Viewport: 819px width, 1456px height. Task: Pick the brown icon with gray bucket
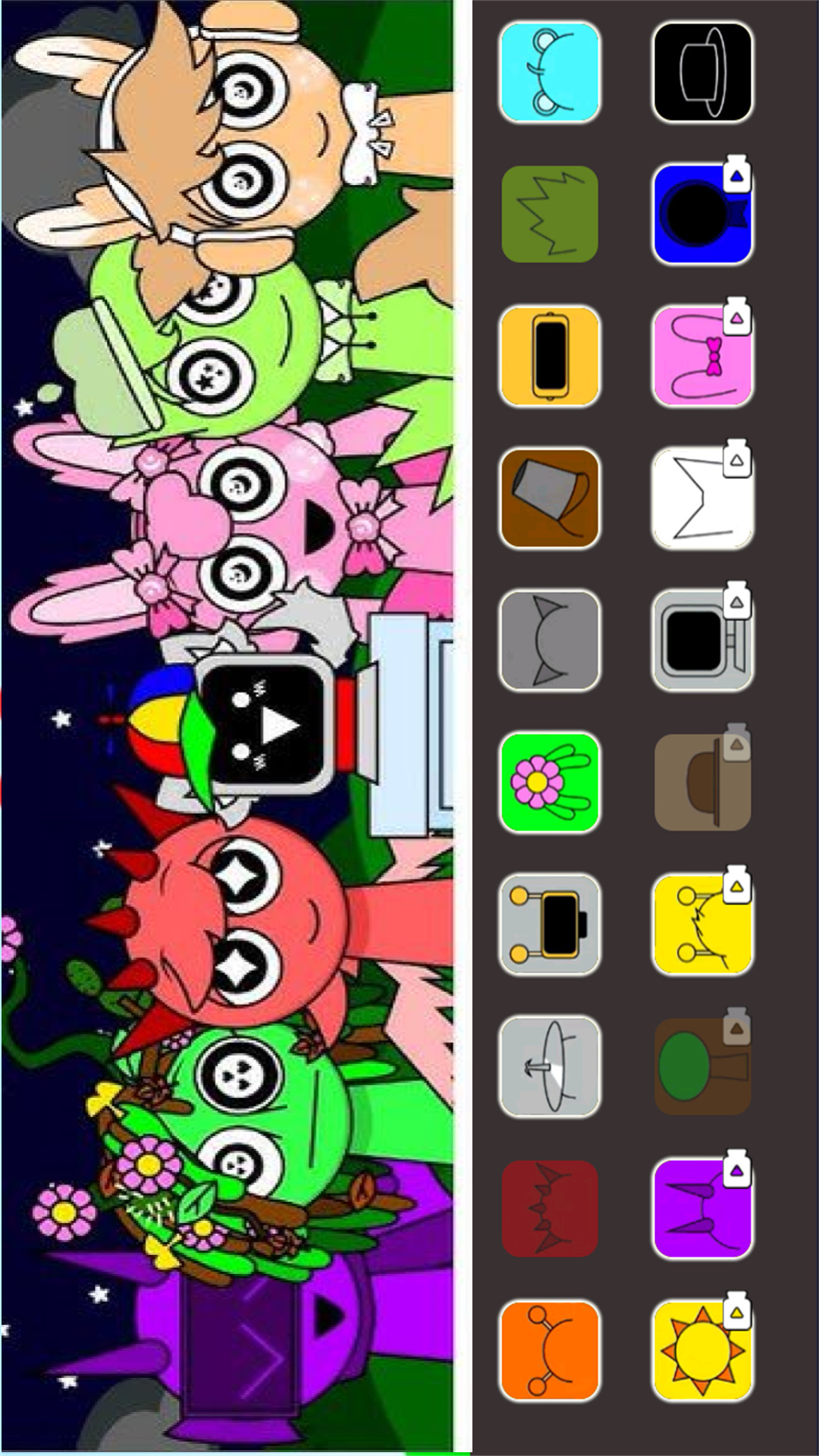[x=550, y=498]
